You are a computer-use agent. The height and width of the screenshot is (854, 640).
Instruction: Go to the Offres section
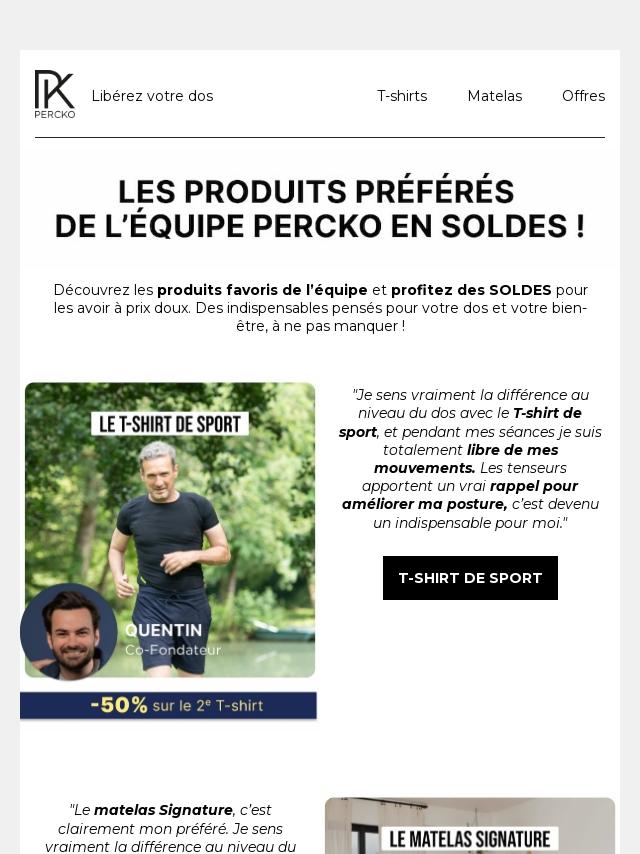[x=583, y=96]
